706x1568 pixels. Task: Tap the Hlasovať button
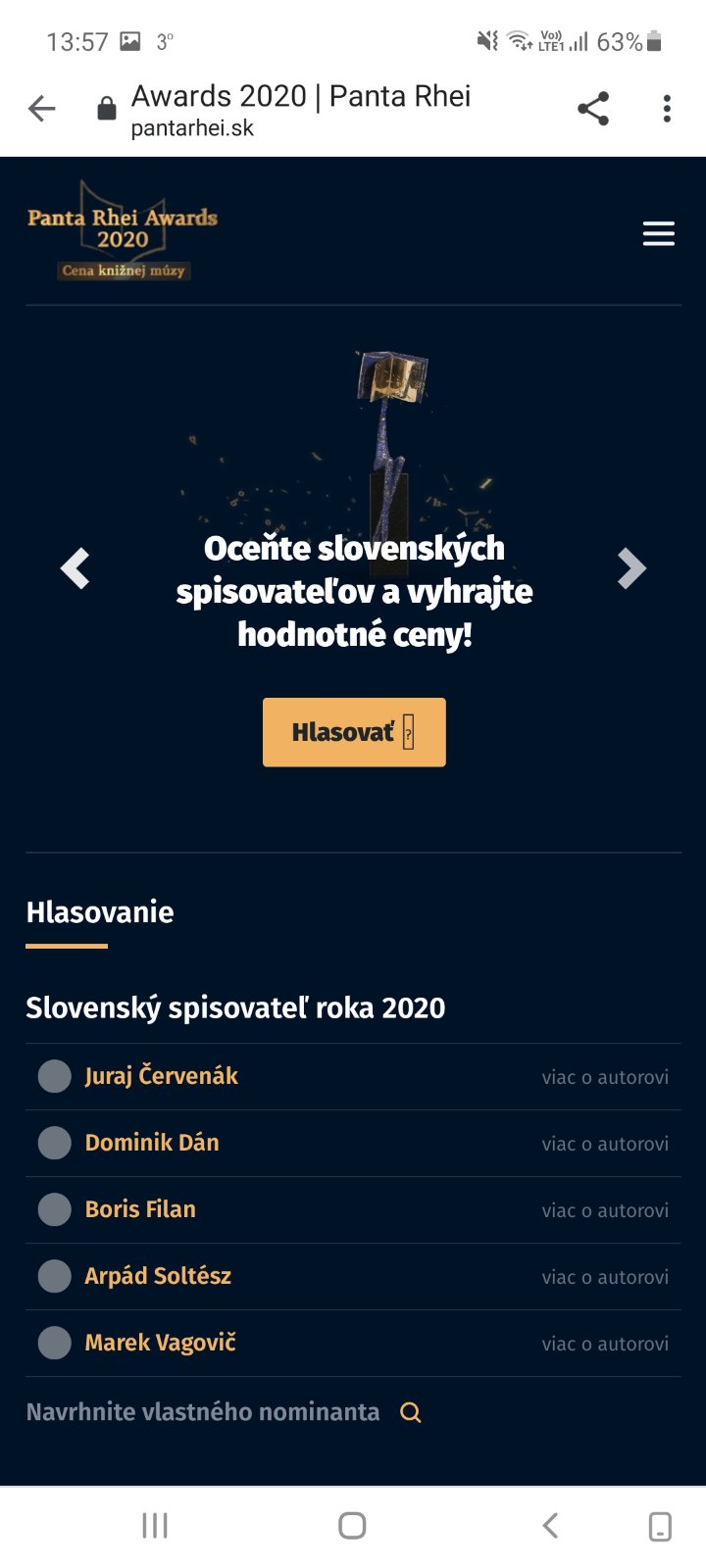(354, 732)
